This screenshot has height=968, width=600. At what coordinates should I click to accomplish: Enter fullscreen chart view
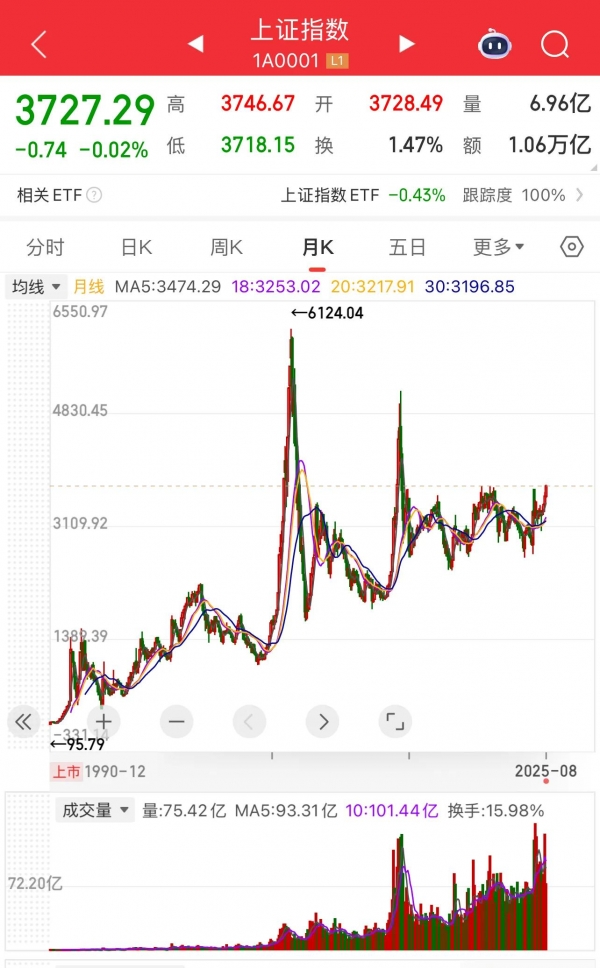(395, 721)
